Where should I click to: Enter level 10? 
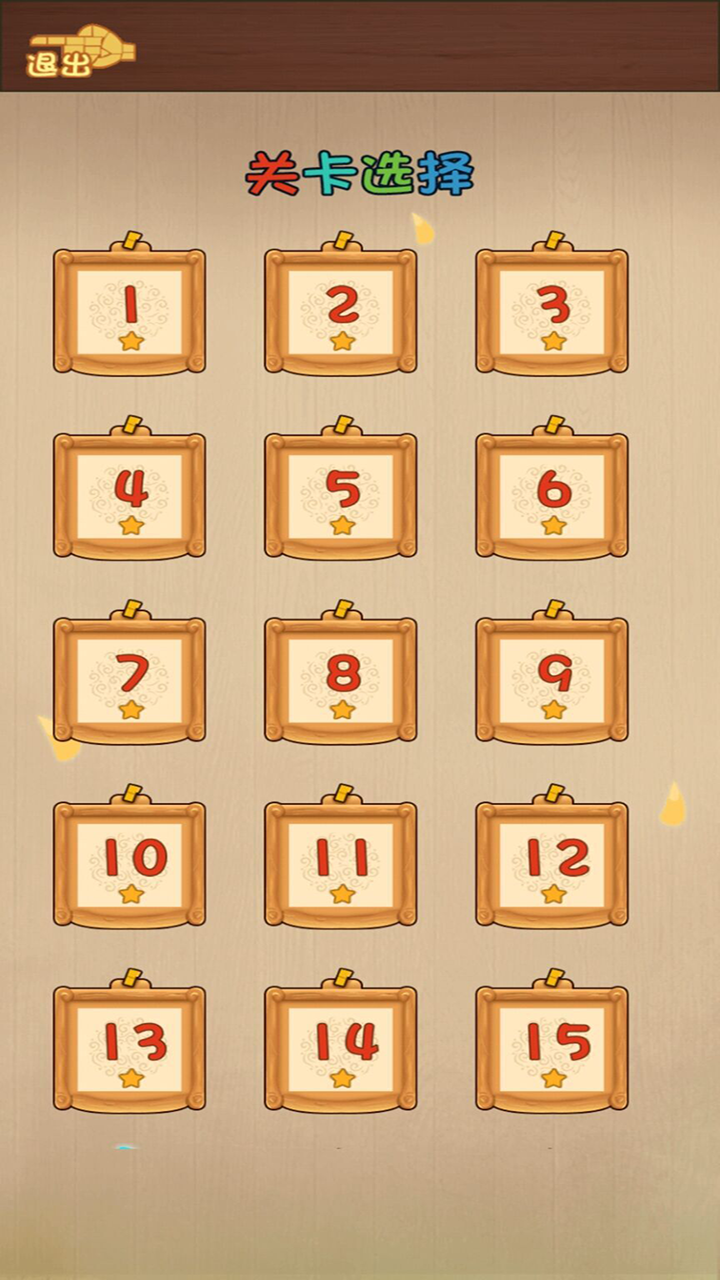click(130, 864)
